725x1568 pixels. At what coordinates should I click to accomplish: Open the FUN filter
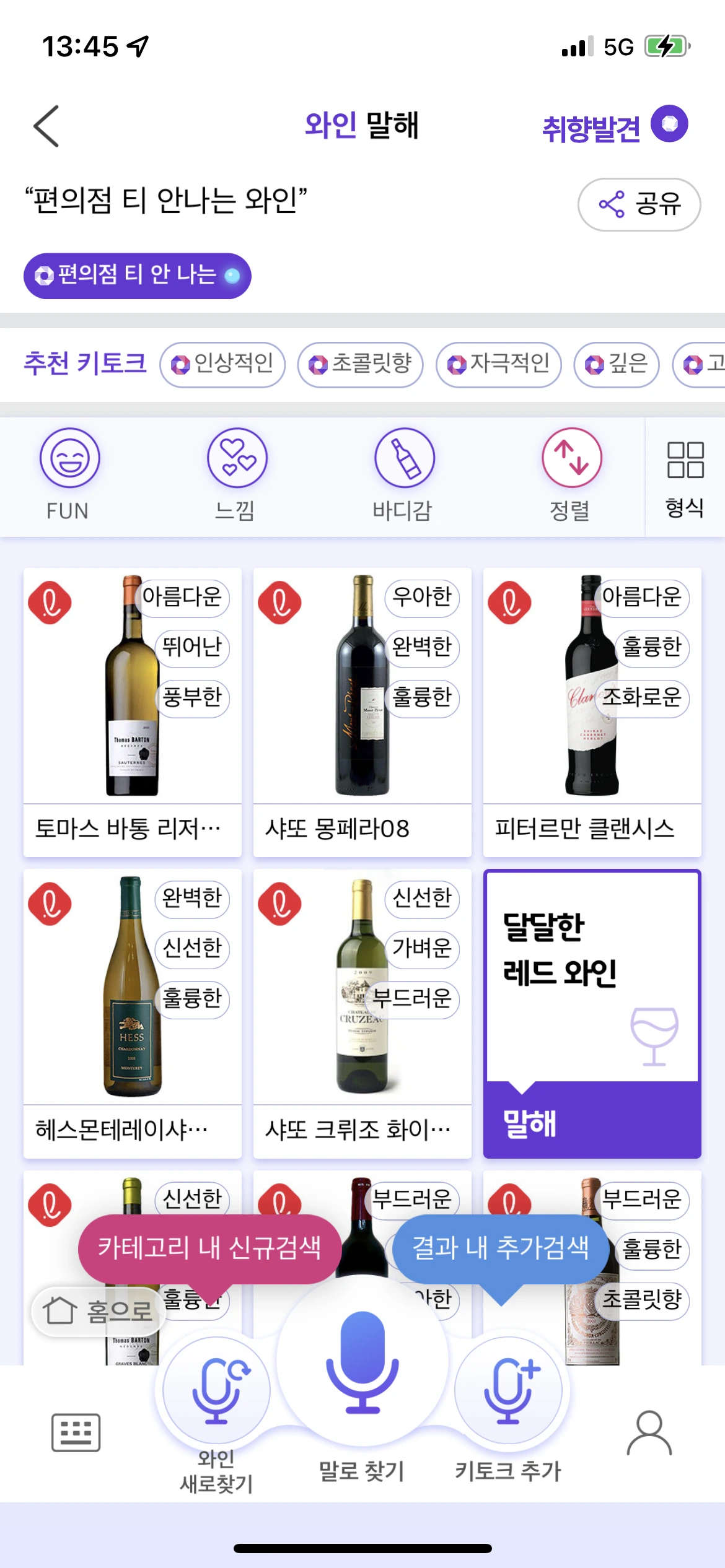69,474
